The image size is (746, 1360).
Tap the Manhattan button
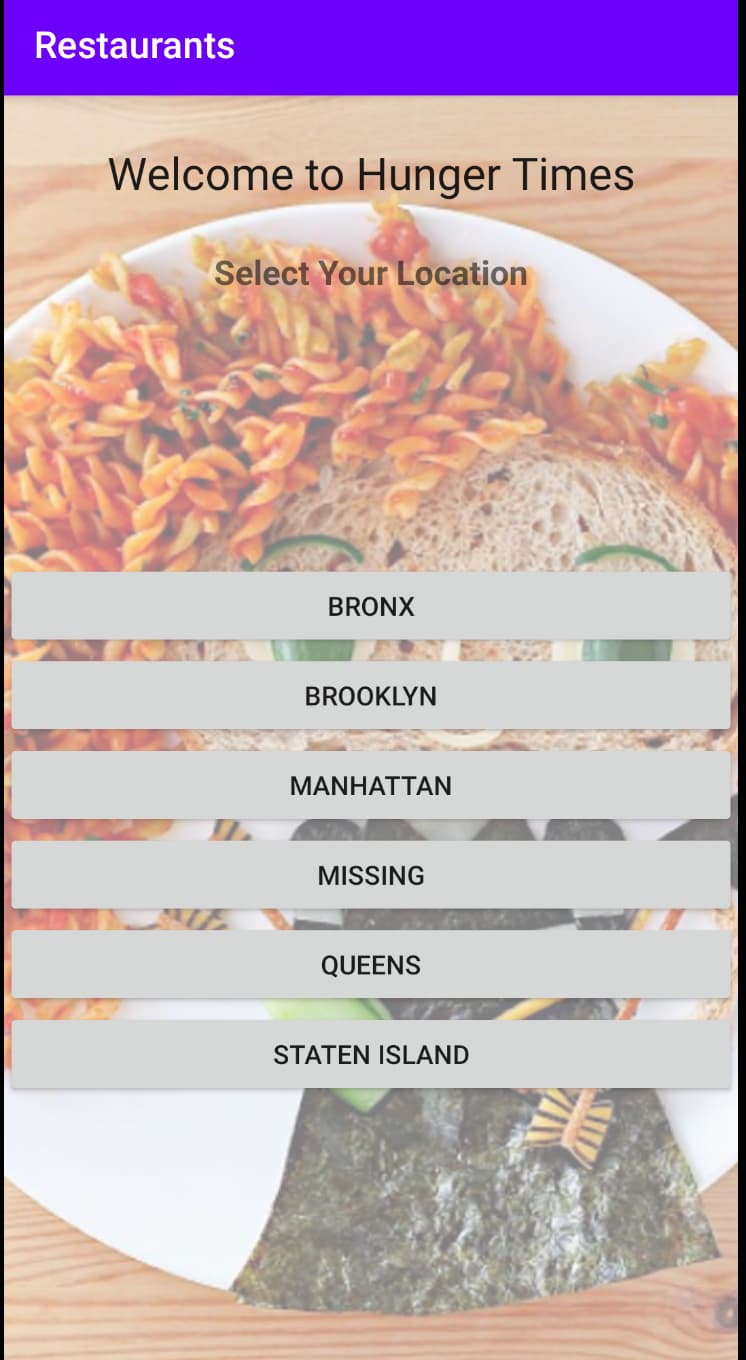pos(371,786)
